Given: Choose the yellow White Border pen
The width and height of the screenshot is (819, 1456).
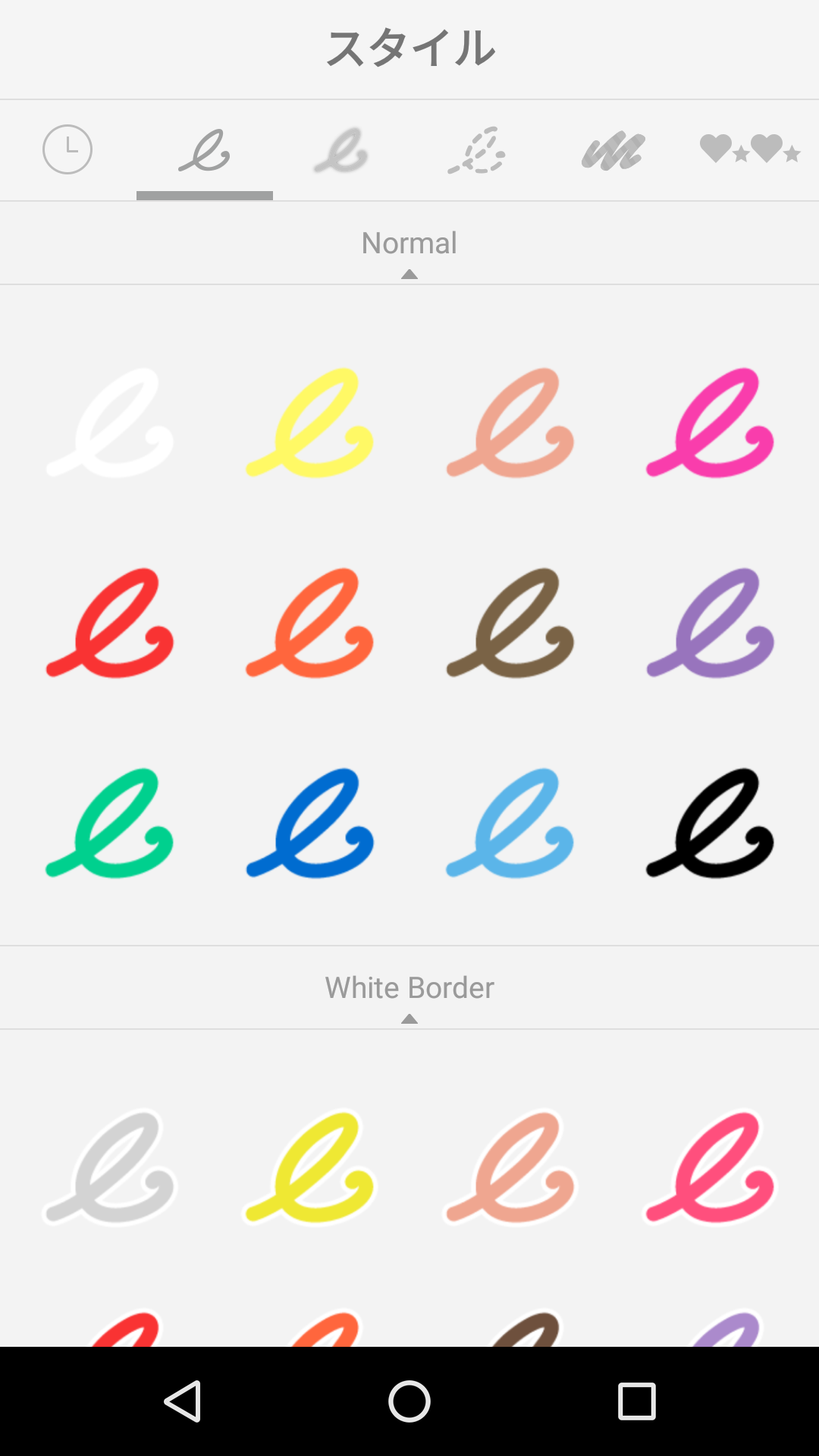Looking at the screenshot, I should point(309,1168).
